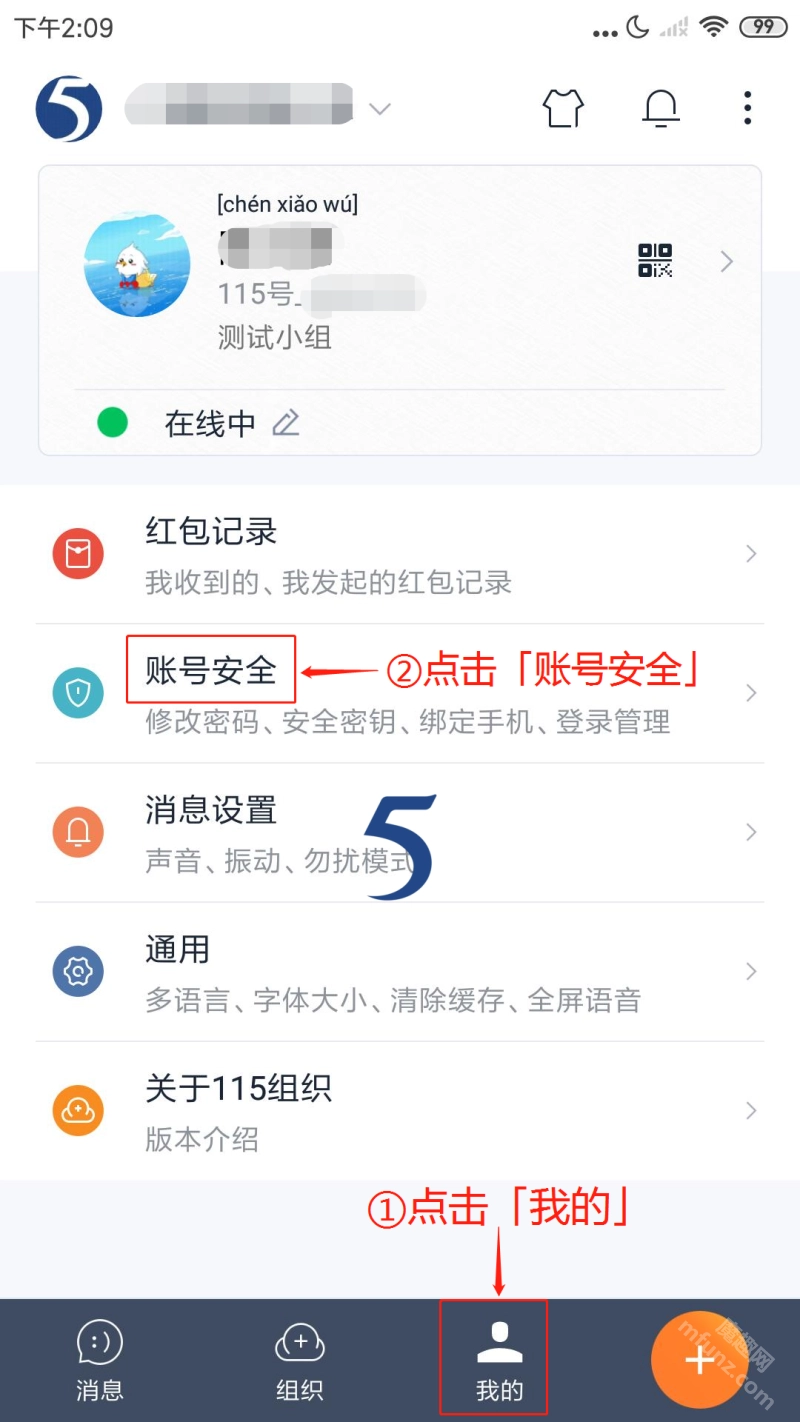The width and height of the screenshot is (800, 1422).
Task: Open 关于115组织 row
Action: tap(400, 1111)
